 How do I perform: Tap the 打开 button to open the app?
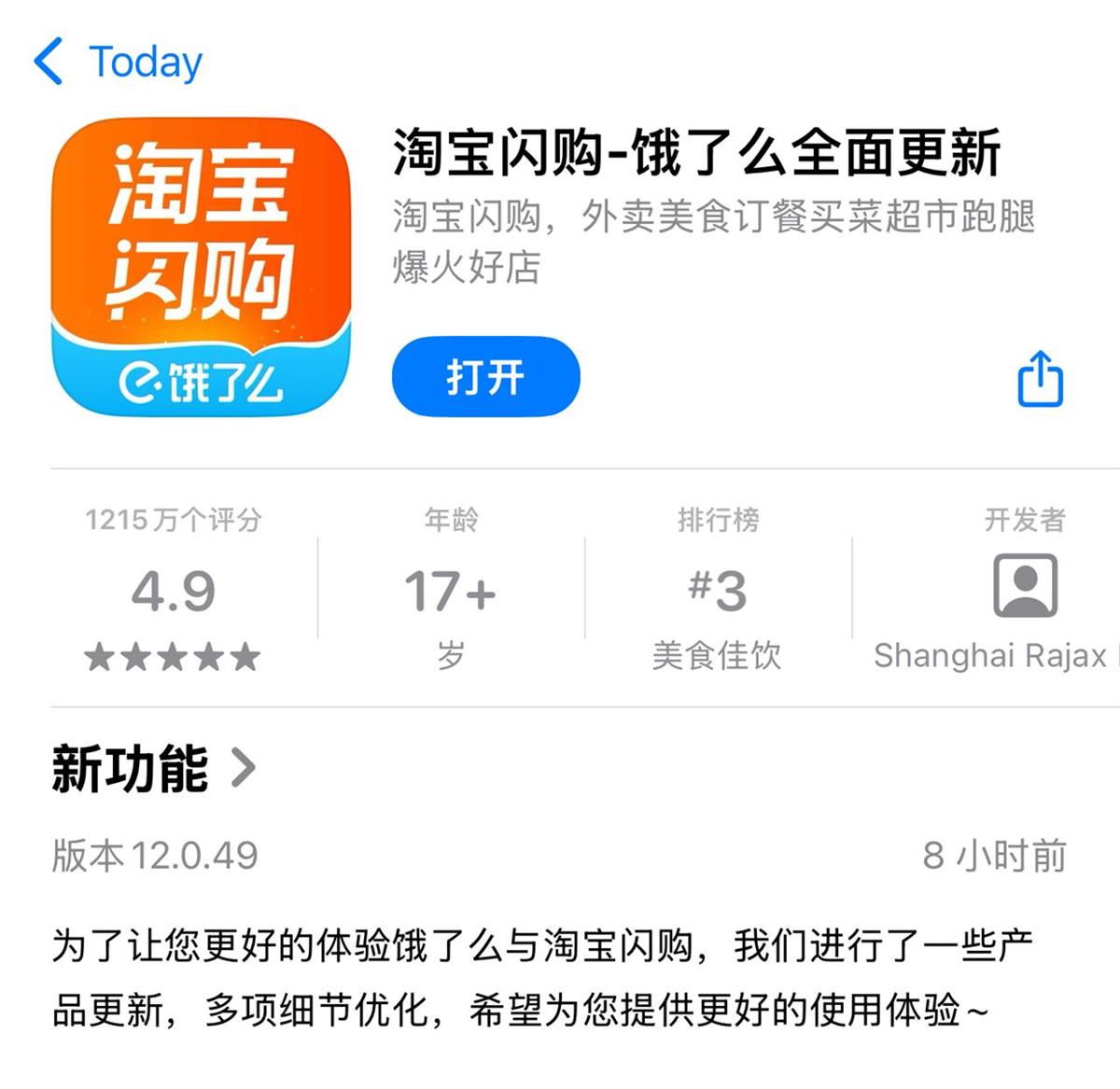(485, 377)
